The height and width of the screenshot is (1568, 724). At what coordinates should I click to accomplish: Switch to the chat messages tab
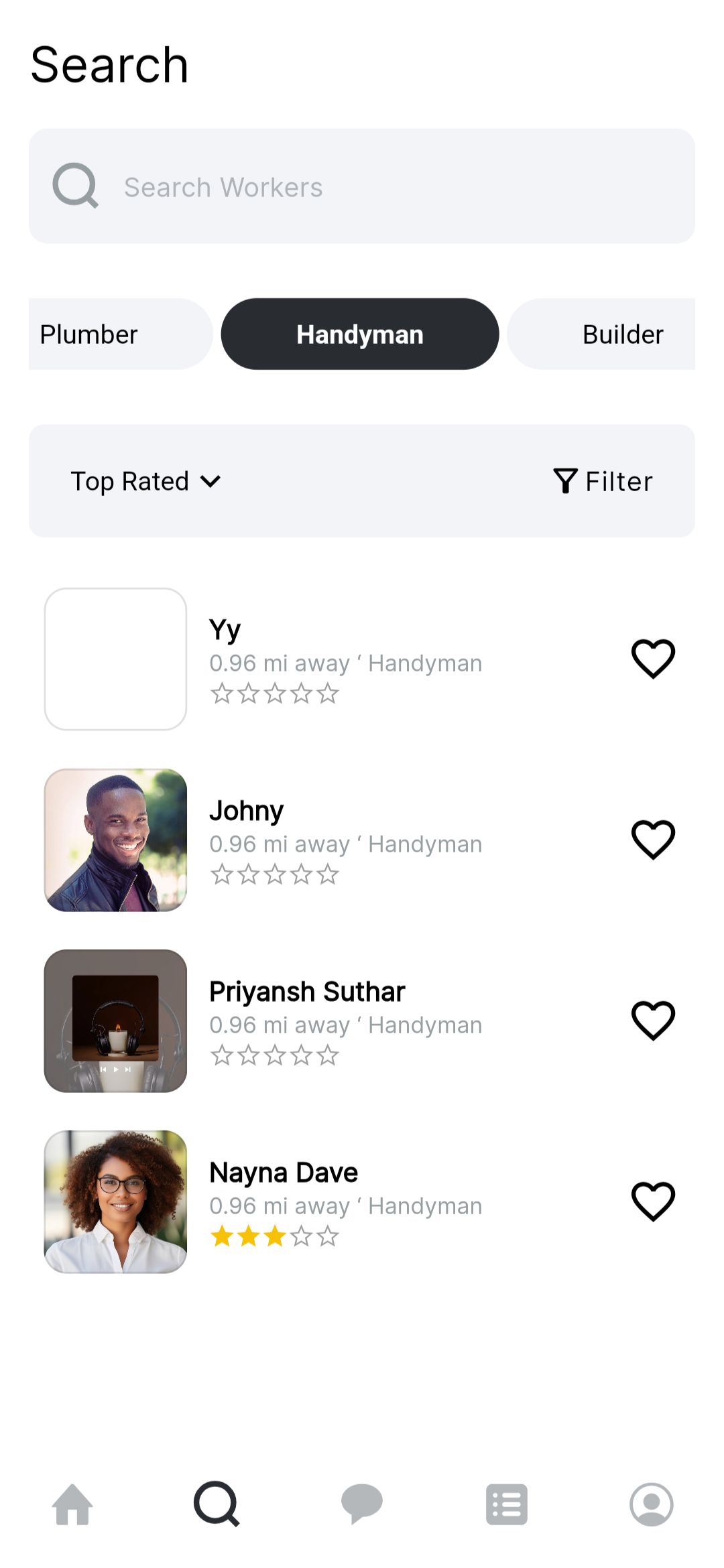click(362, 1504)
